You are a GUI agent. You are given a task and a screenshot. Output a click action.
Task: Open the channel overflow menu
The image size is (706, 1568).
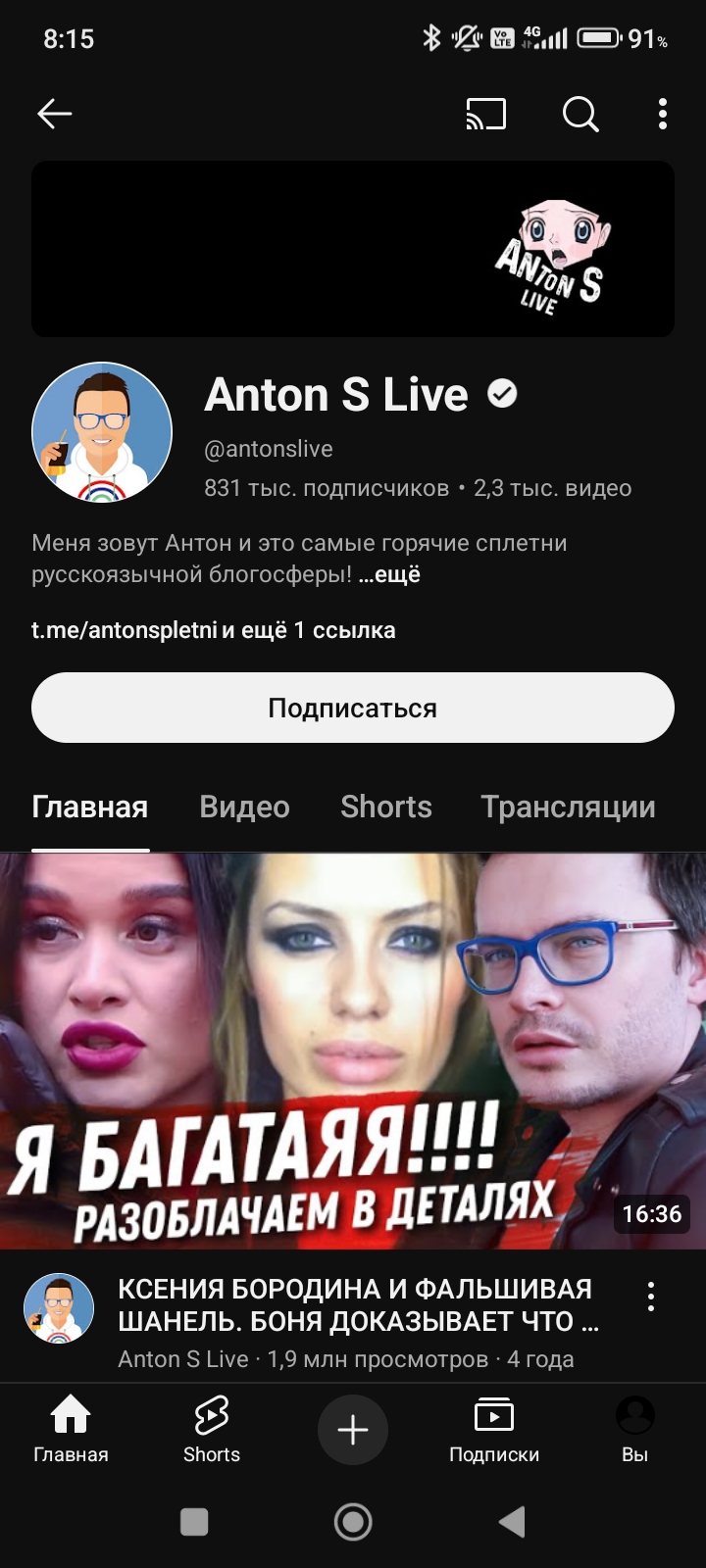(x=663, y=115)
